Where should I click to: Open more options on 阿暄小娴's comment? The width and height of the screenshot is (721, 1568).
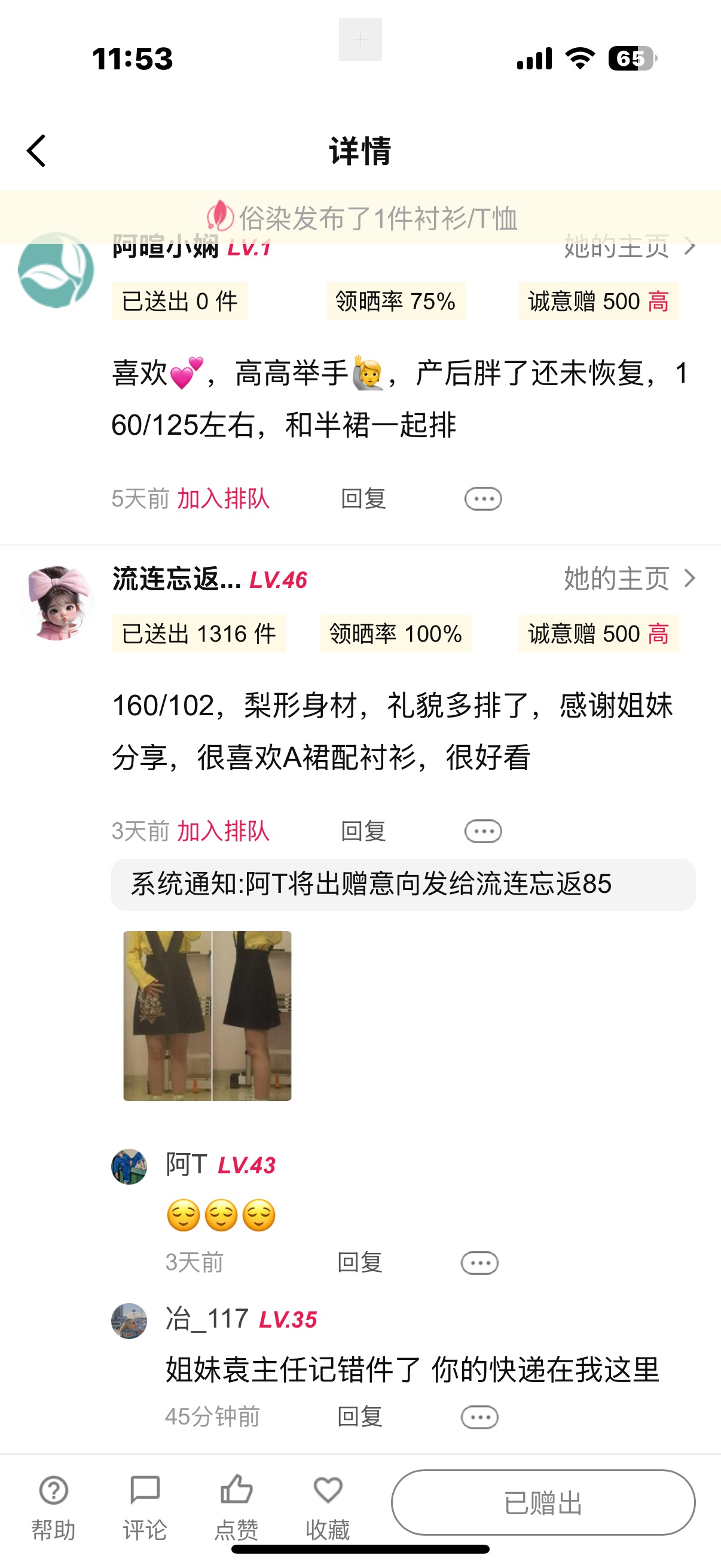[482, 499]
